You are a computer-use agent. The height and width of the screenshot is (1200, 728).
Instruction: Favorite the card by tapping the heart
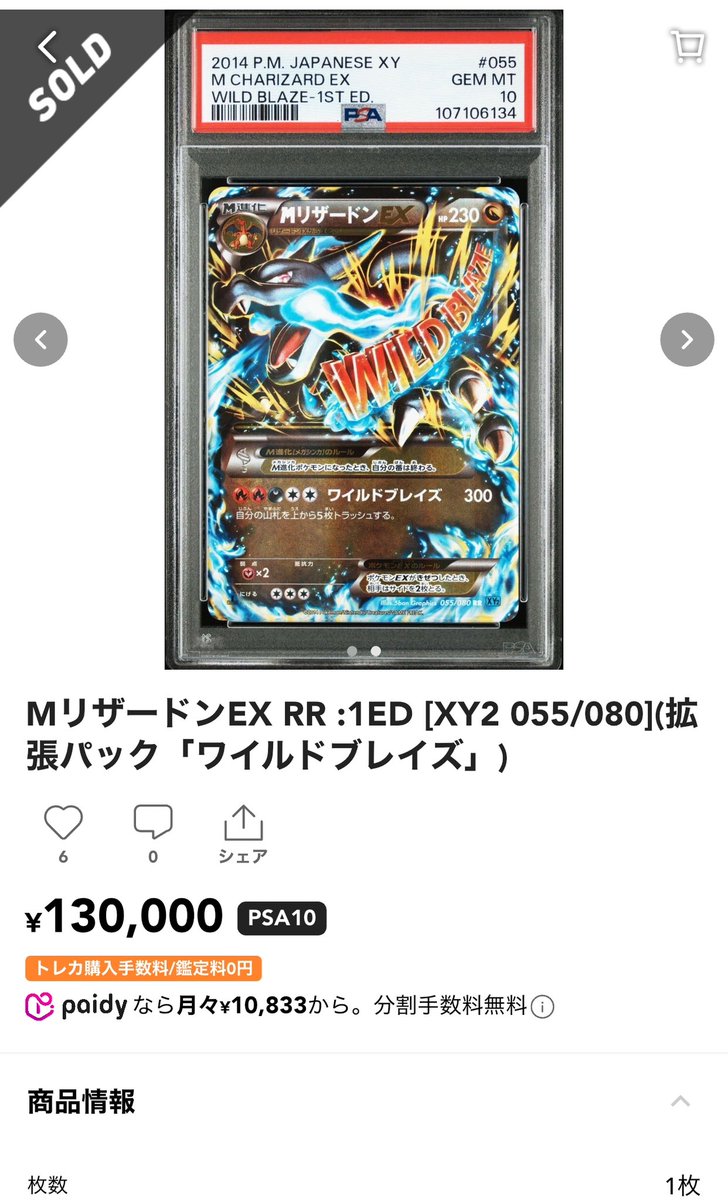tap(62, 822)
